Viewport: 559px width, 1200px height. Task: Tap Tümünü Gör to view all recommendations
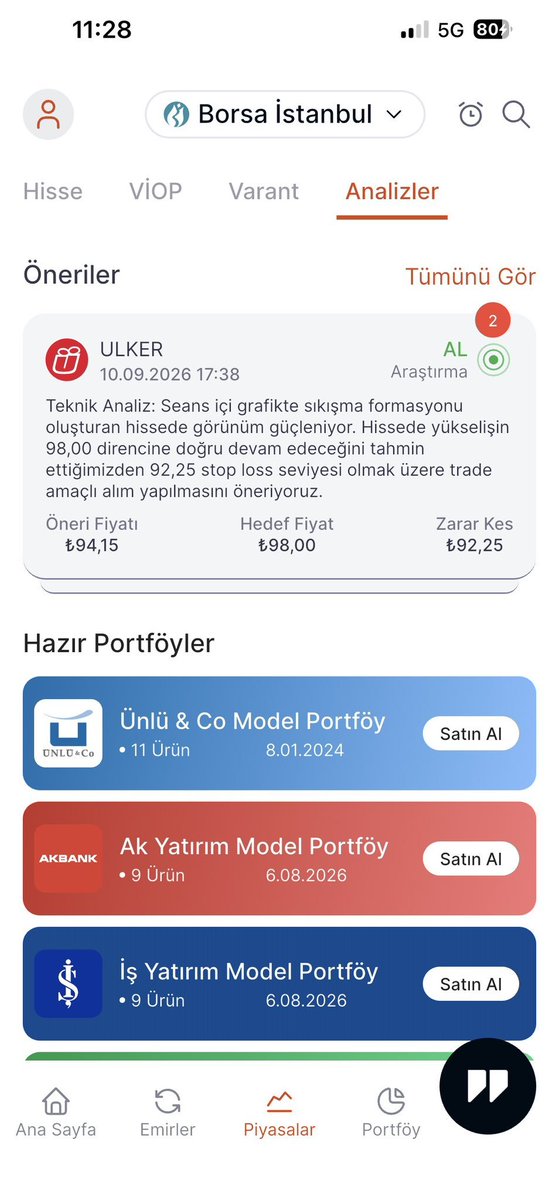point(470,276)
